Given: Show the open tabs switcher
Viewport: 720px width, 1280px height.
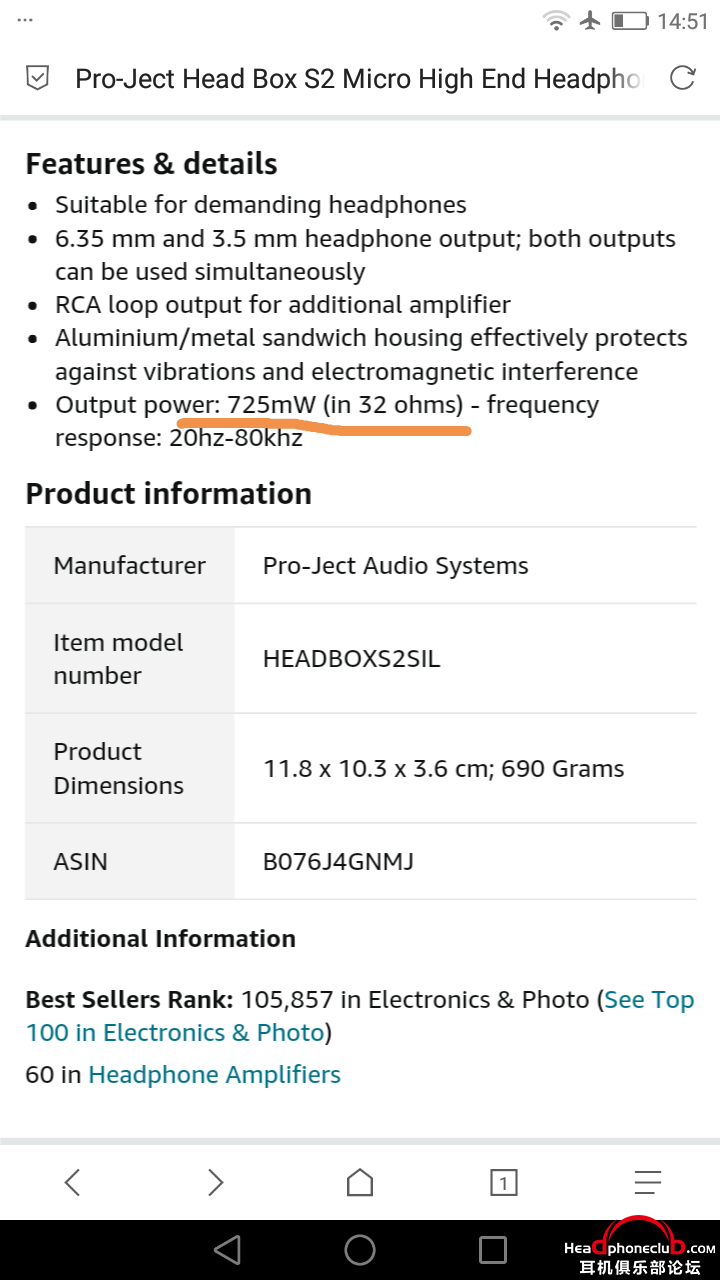Looking at the screenshot, I should tap(503, 1183).
